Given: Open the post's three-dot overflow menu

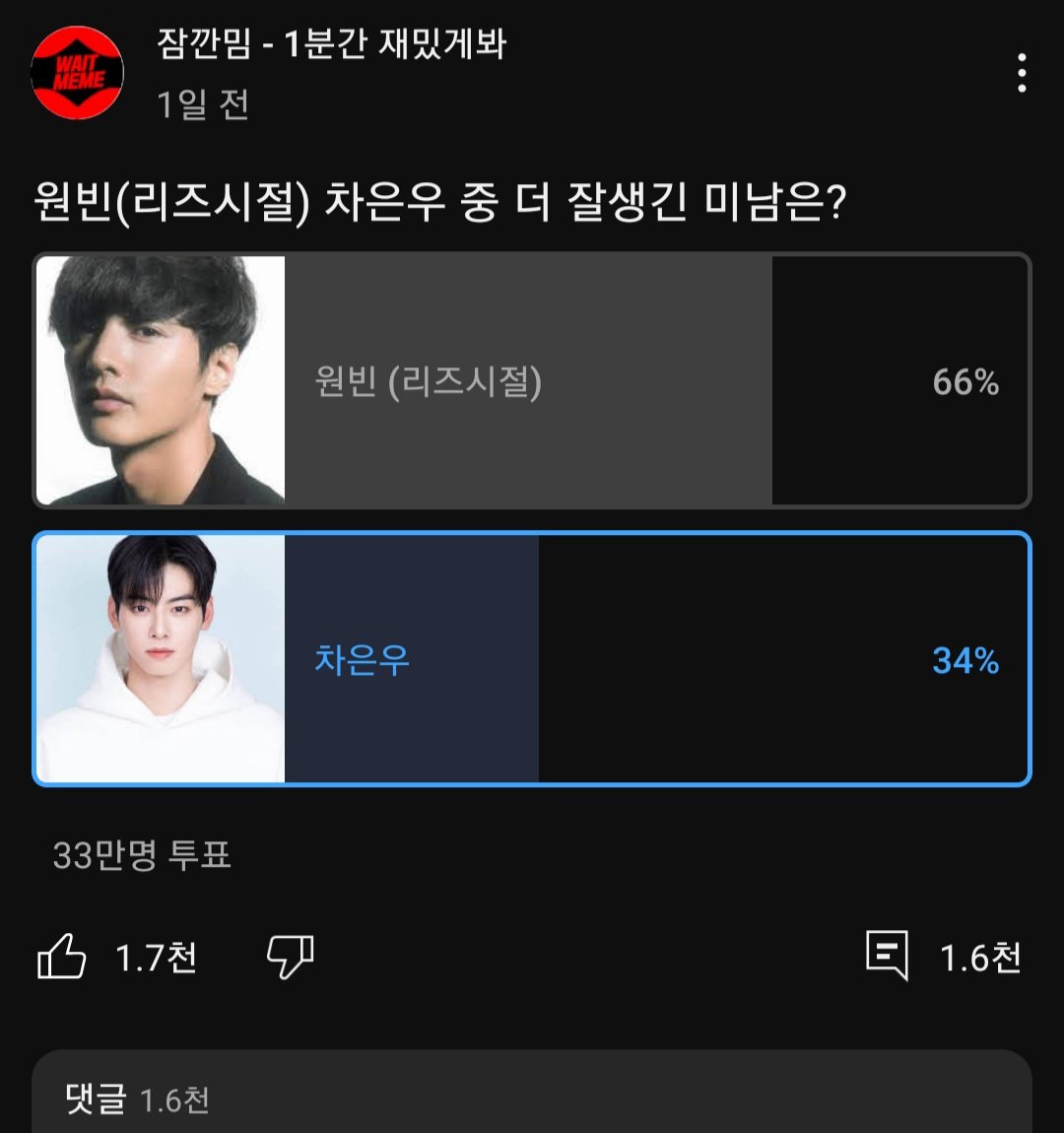Looking at the screenshot, I should tap(1022, 74).
